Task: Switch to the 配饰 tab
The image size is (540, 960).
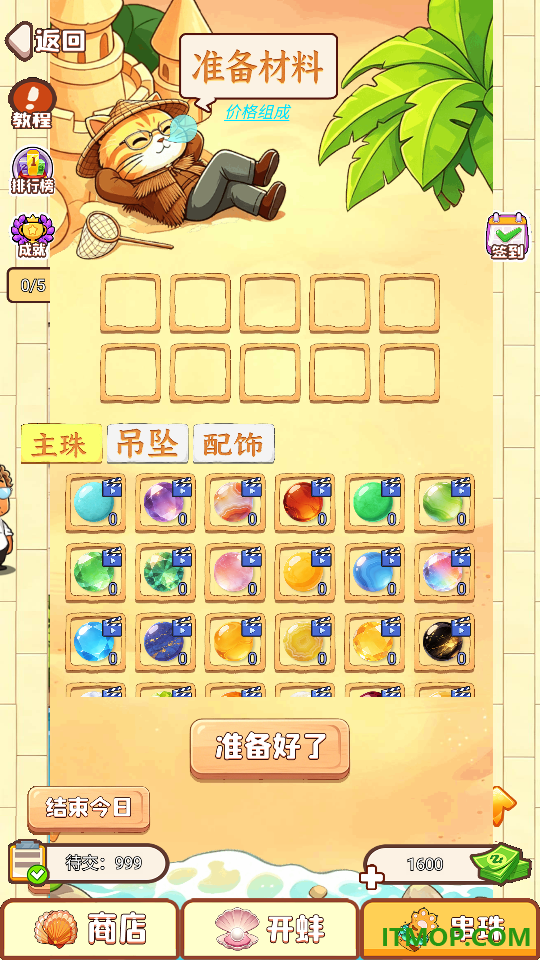Action: click(x=233, y=443)
